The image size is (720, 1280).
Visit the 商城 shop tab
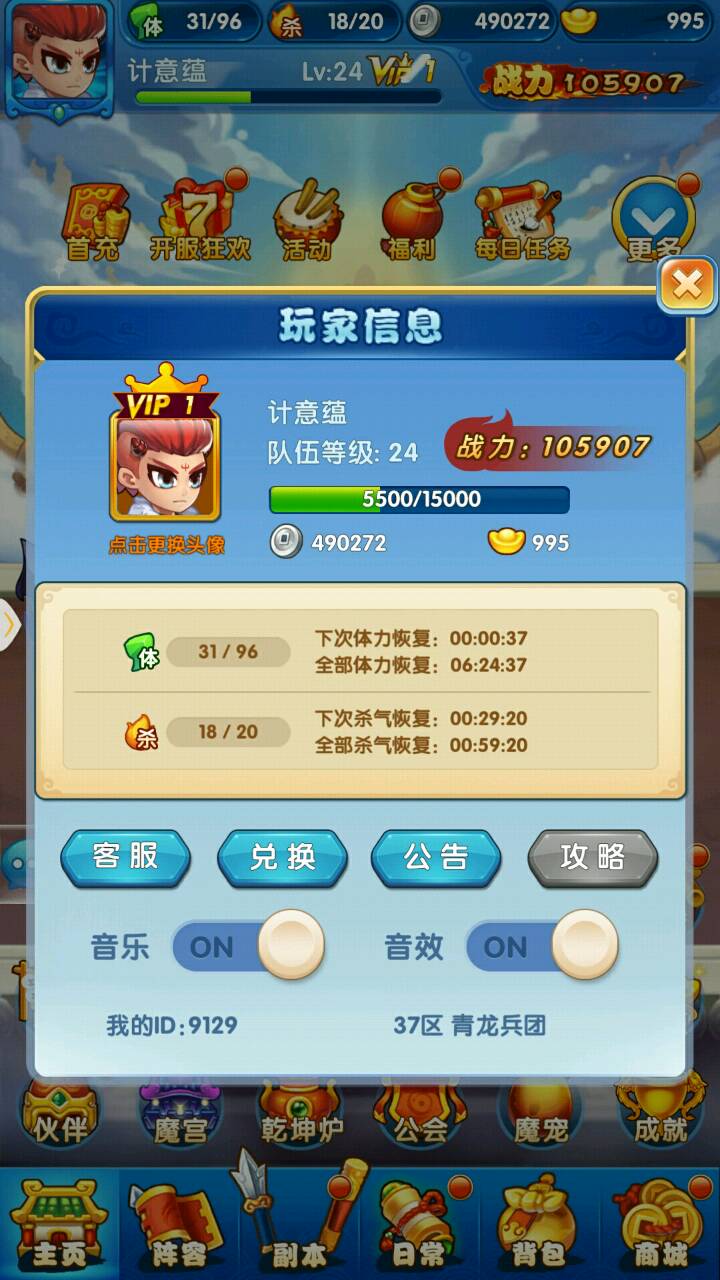[x=660, y=1224]
